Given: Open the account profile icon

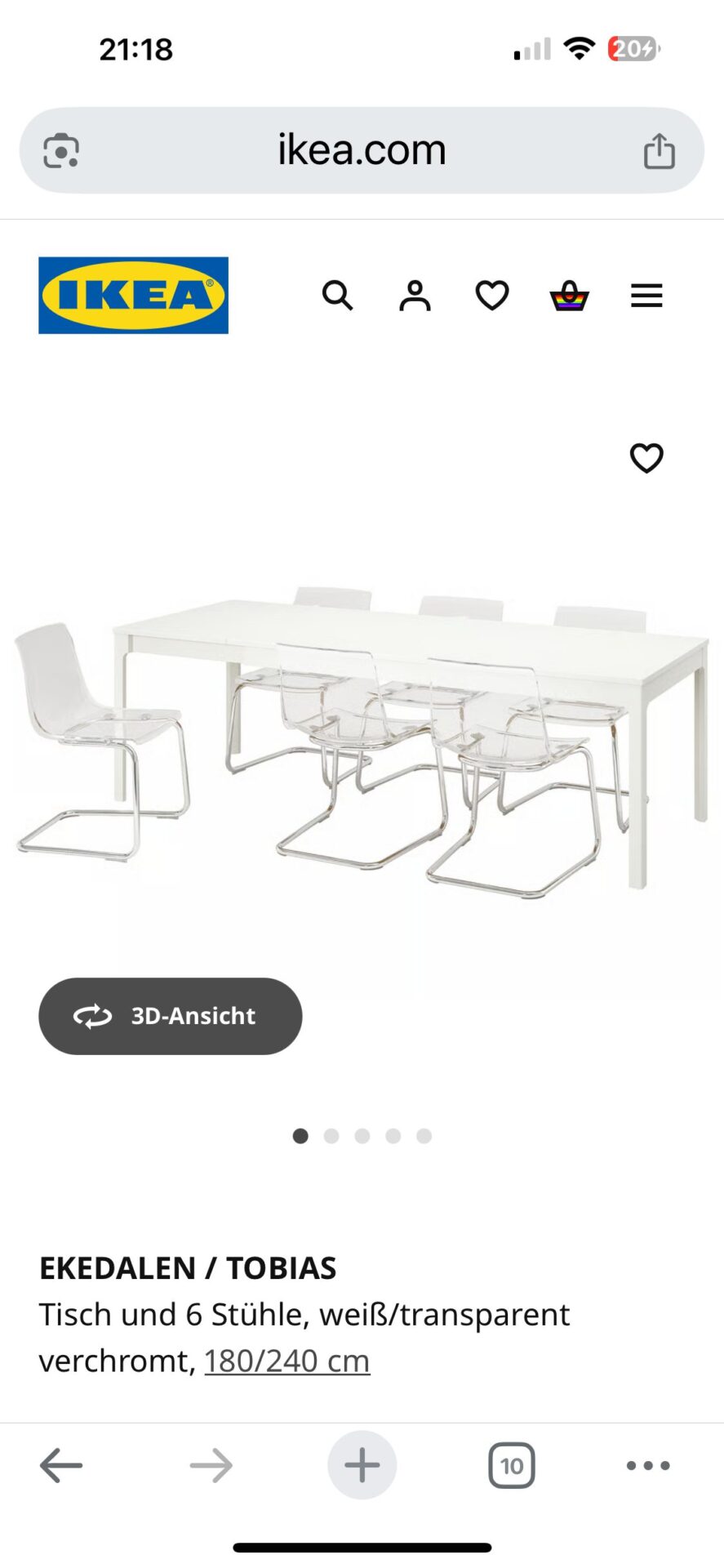Looking at the screenshot, I should [415, 296].
